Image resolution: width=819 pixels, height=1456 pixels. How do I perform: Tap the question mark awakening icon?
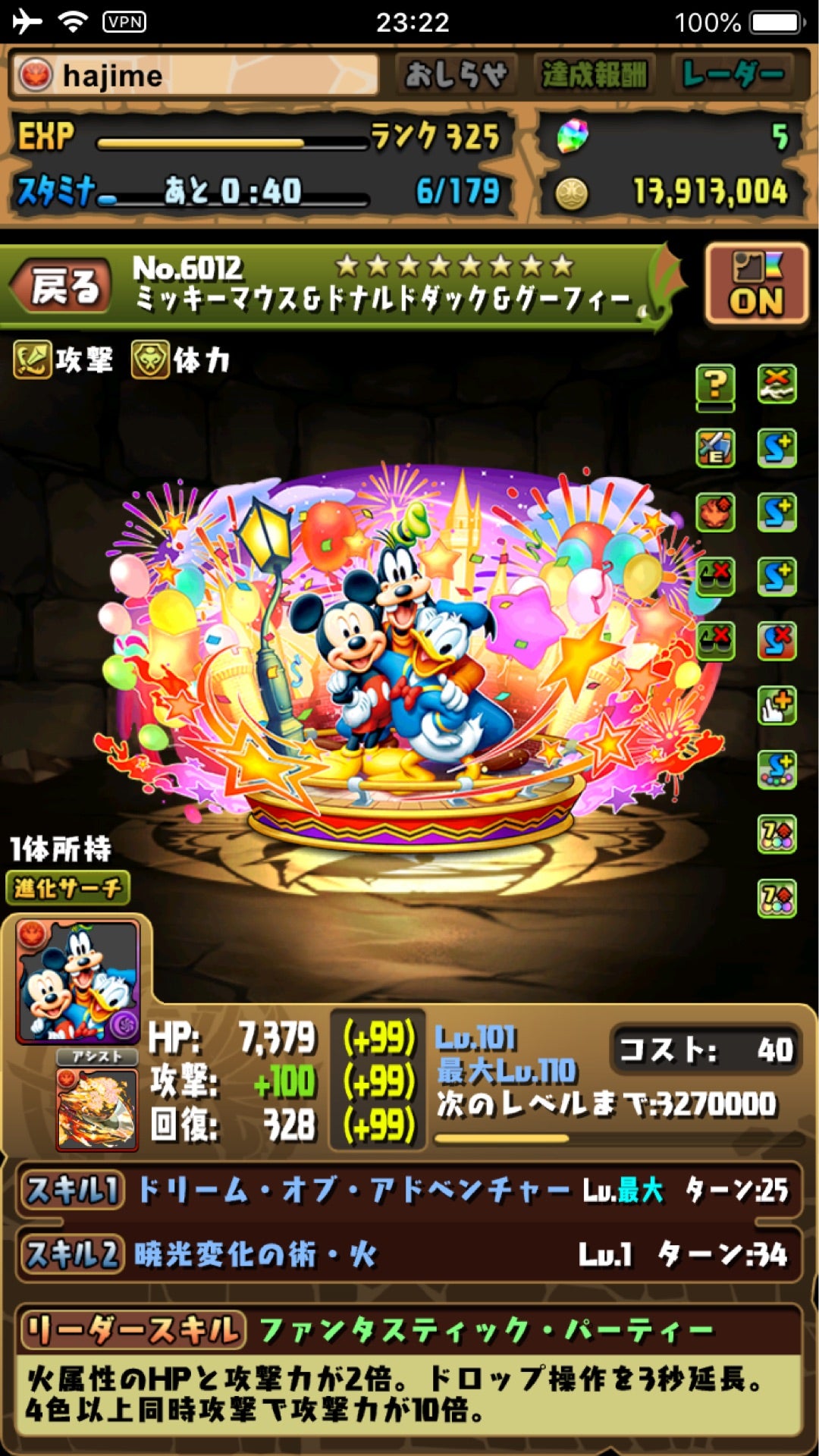(x=715, y=384)
